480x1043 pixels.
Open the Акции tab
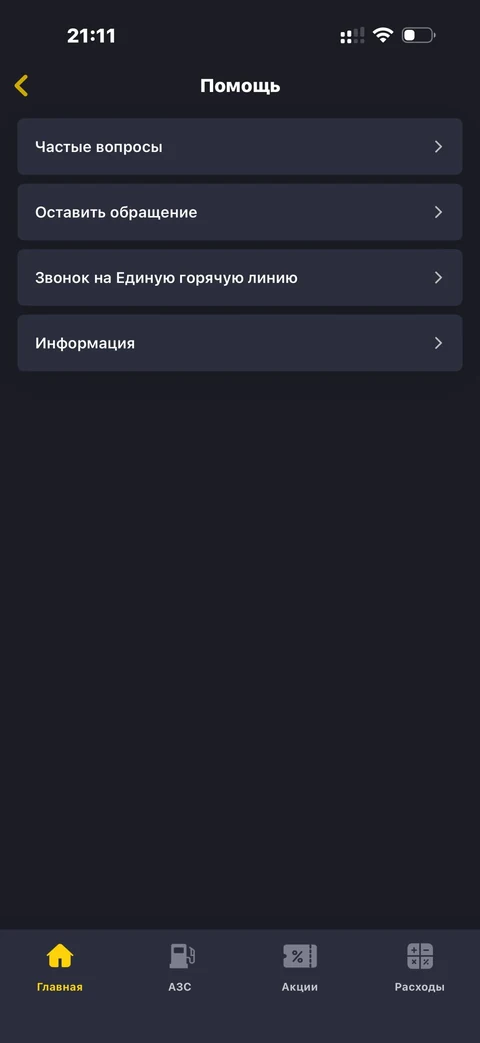(300, 968)
